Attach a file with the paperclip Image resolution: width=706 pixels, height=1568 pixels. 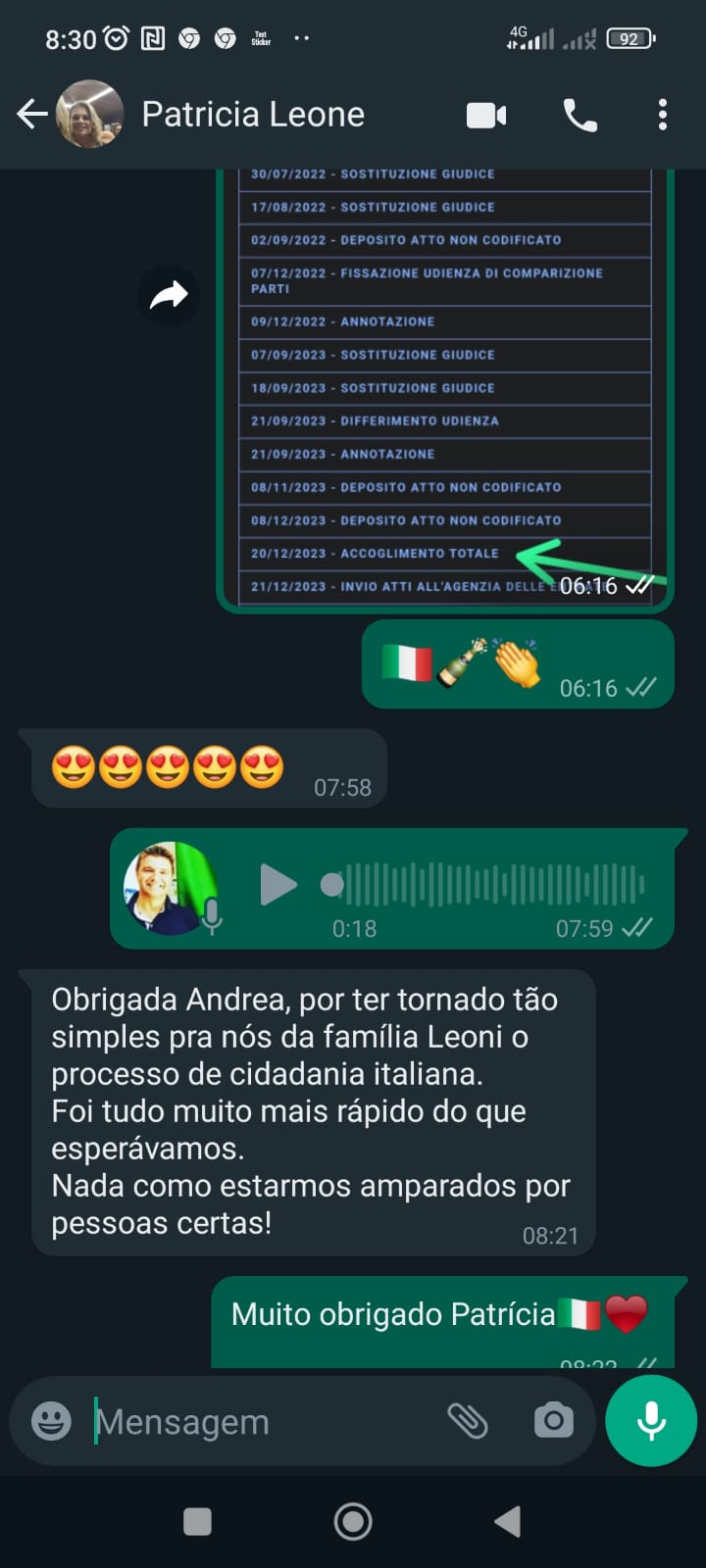[468, 1420]
